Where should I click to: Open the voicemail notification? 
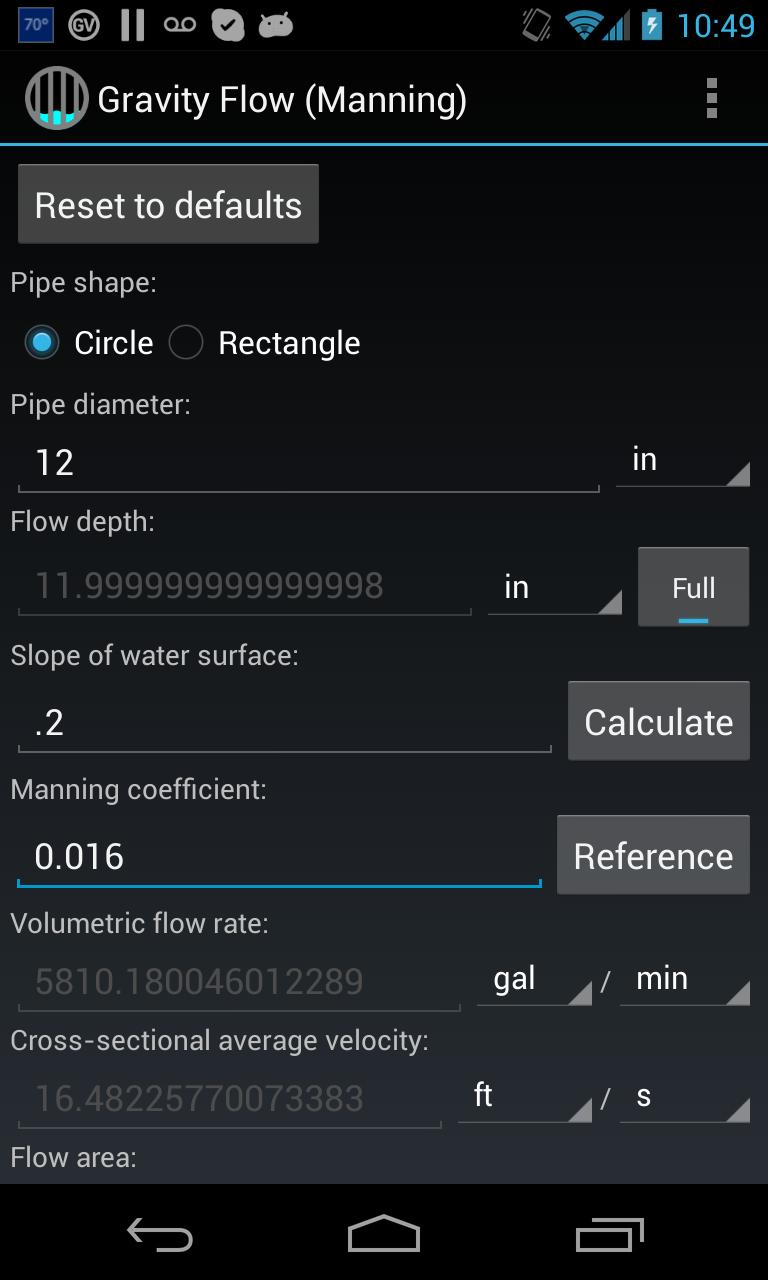point(180,24)
